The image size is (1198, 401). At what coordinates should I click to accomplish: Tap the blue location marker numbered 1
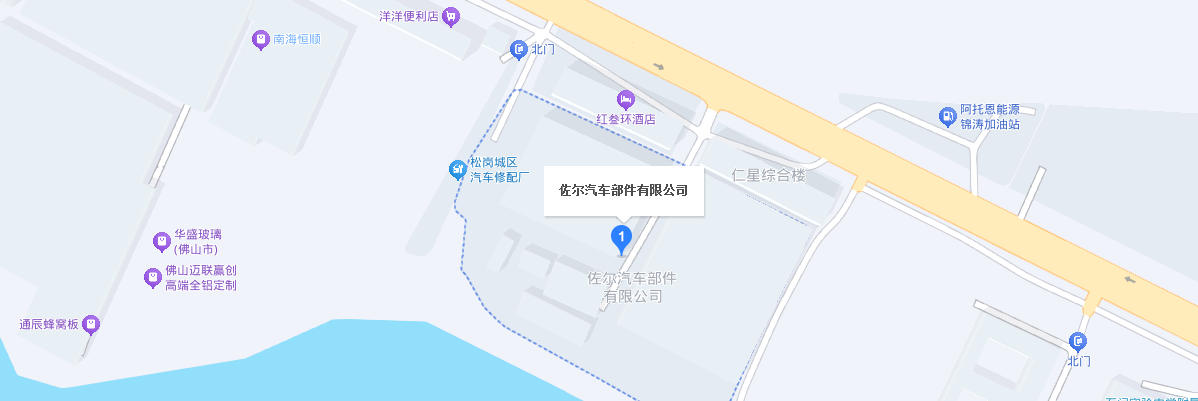coord(621,238)
